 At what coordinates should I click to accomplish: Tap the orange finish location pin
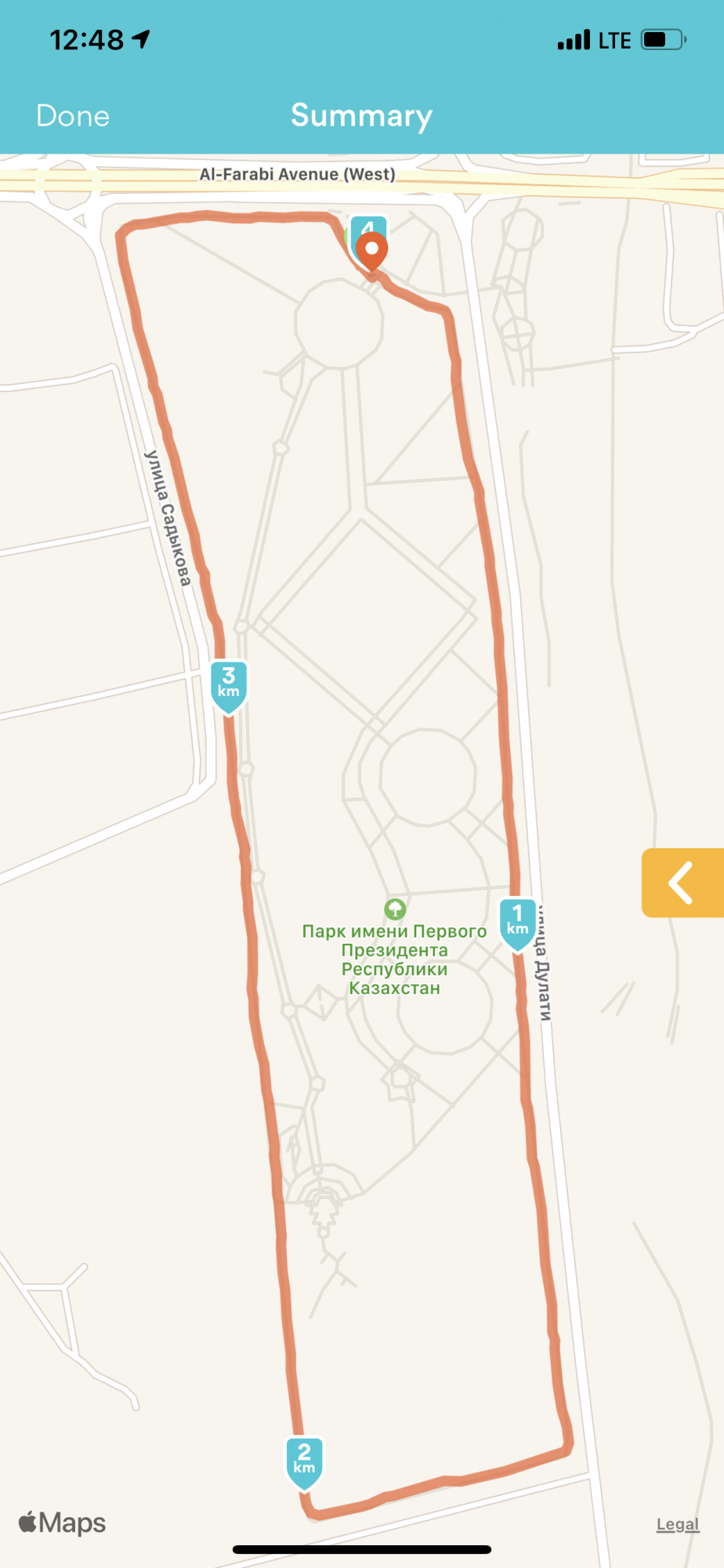(x=372, y=250)
